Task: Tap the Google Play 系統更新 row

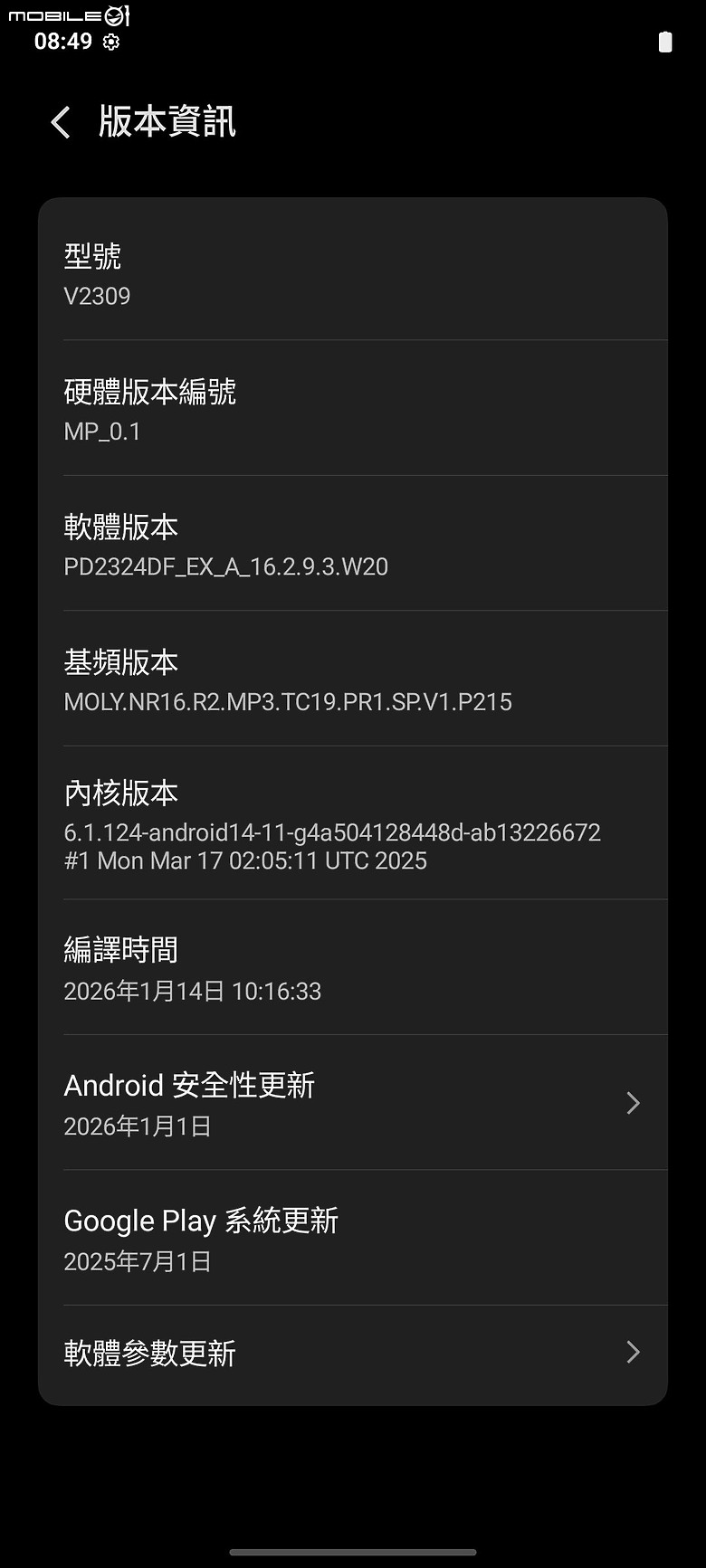Action: (353, 1239)
